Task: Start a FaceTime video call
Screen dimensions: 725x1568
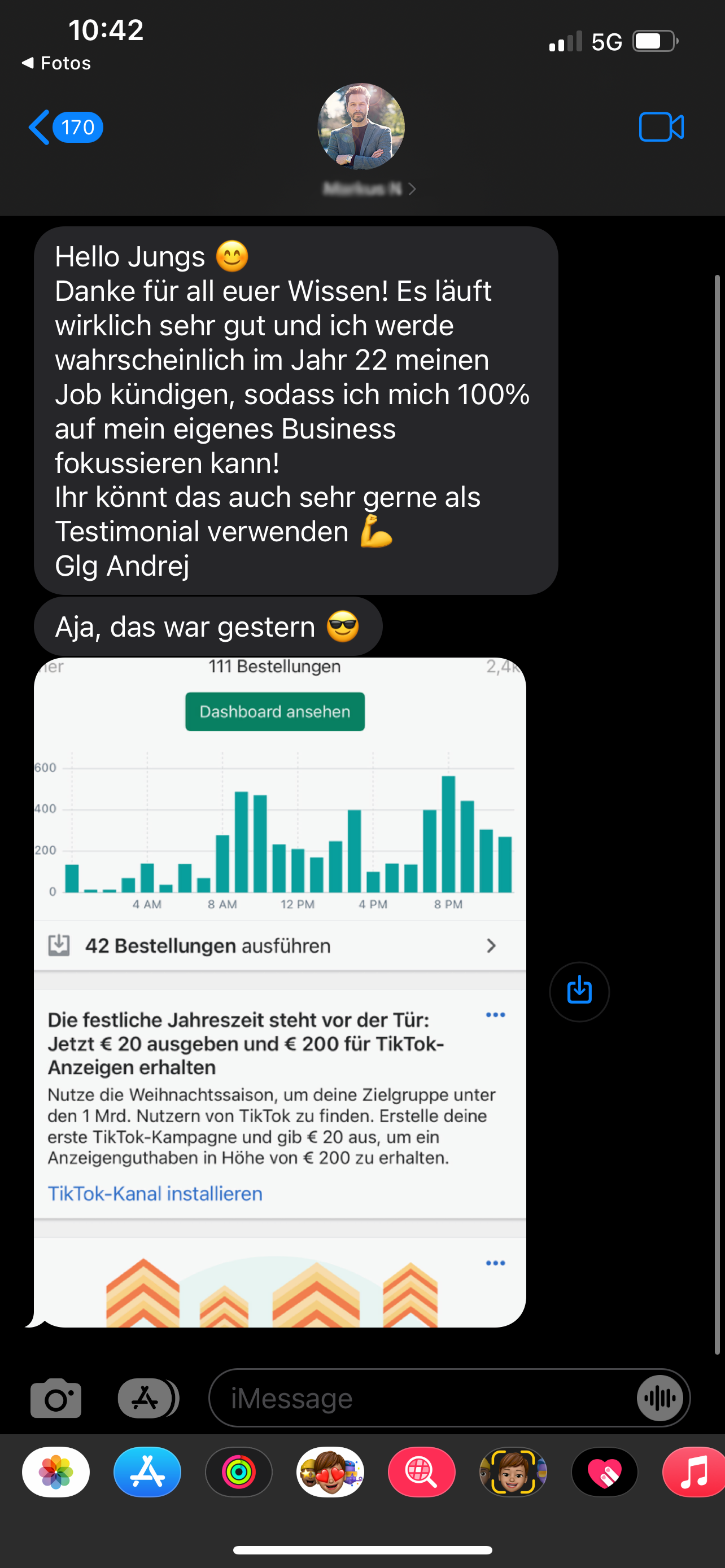Action: pos(661,128)
